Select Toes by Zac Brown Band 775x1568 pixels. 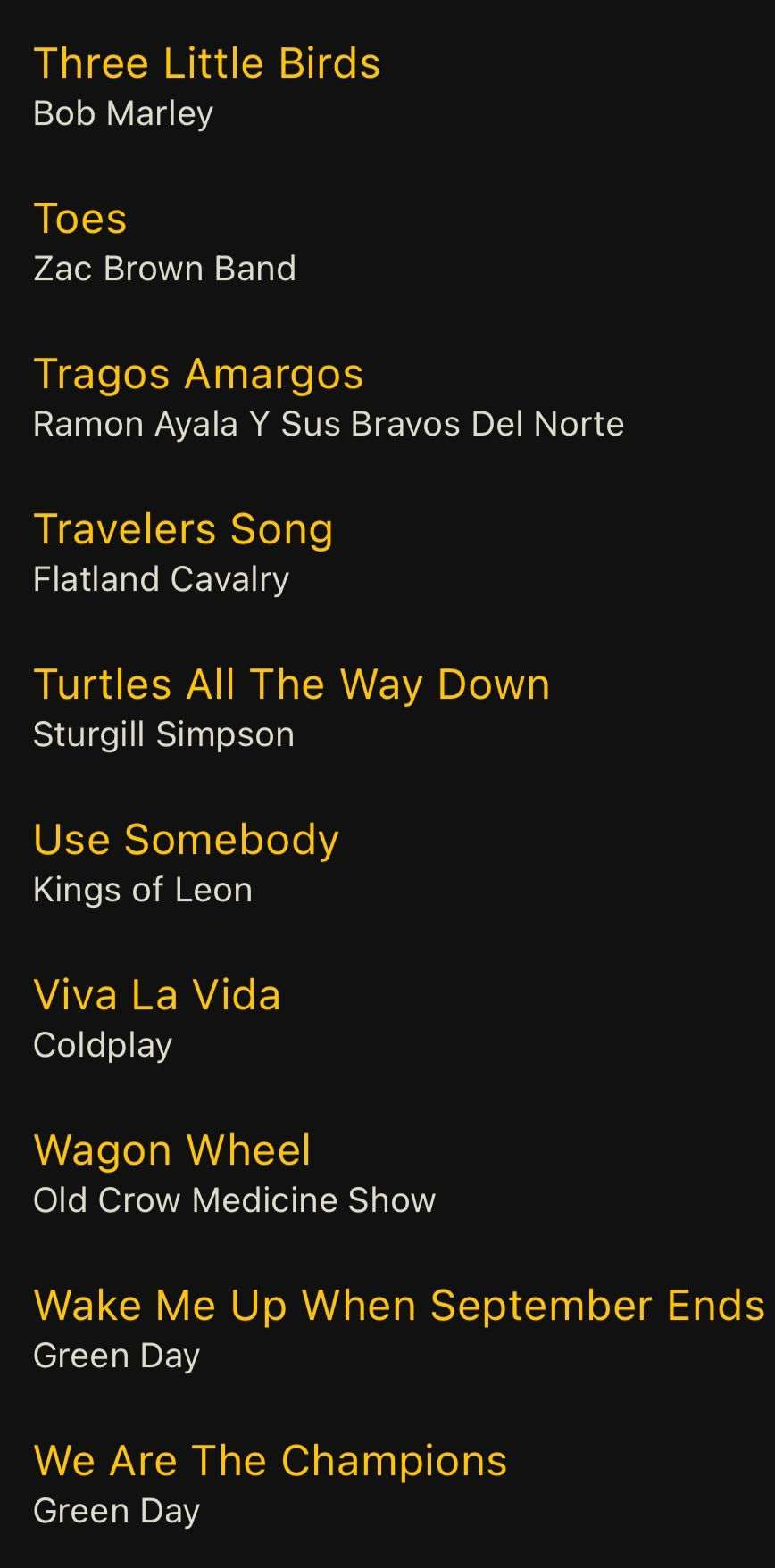click(387, 243)
